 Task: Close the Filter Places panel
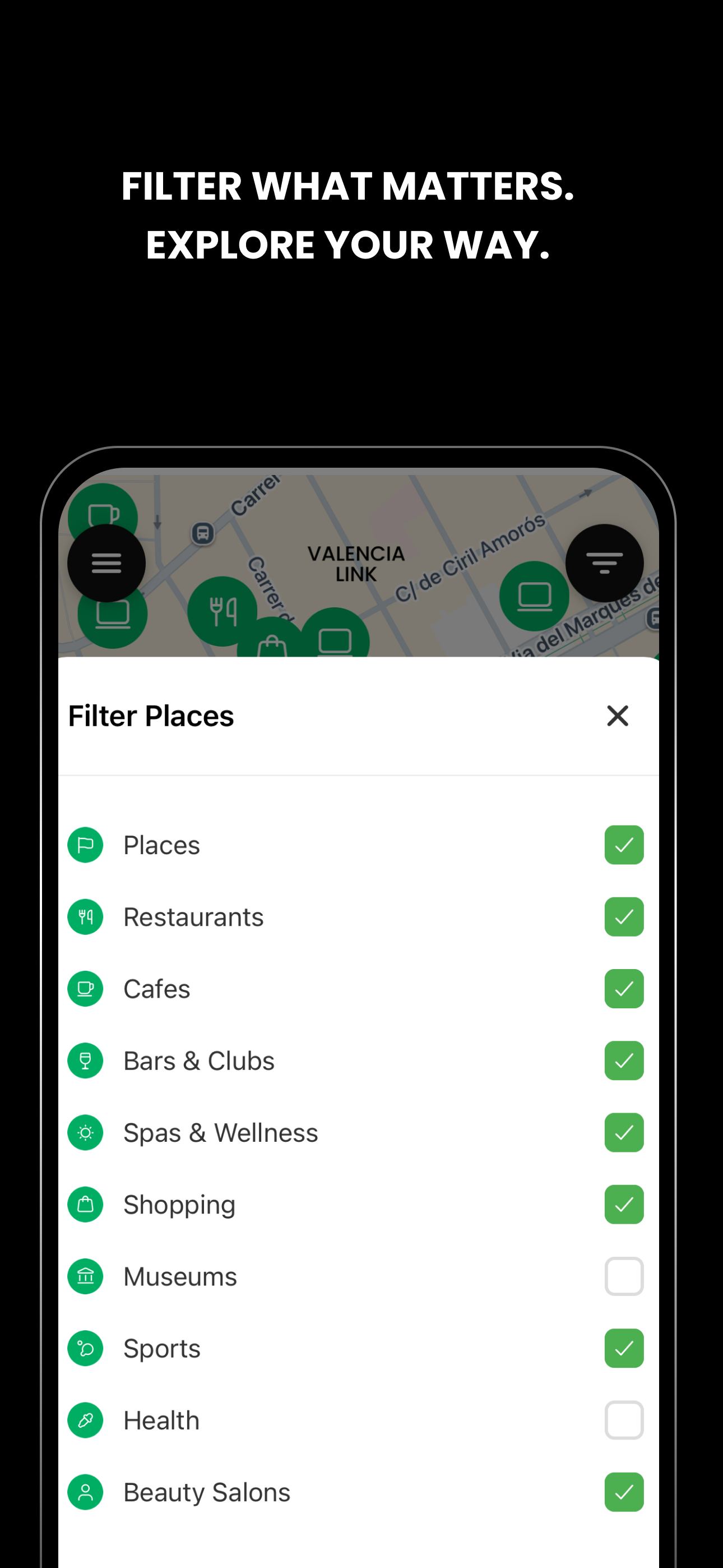(617, 716)
